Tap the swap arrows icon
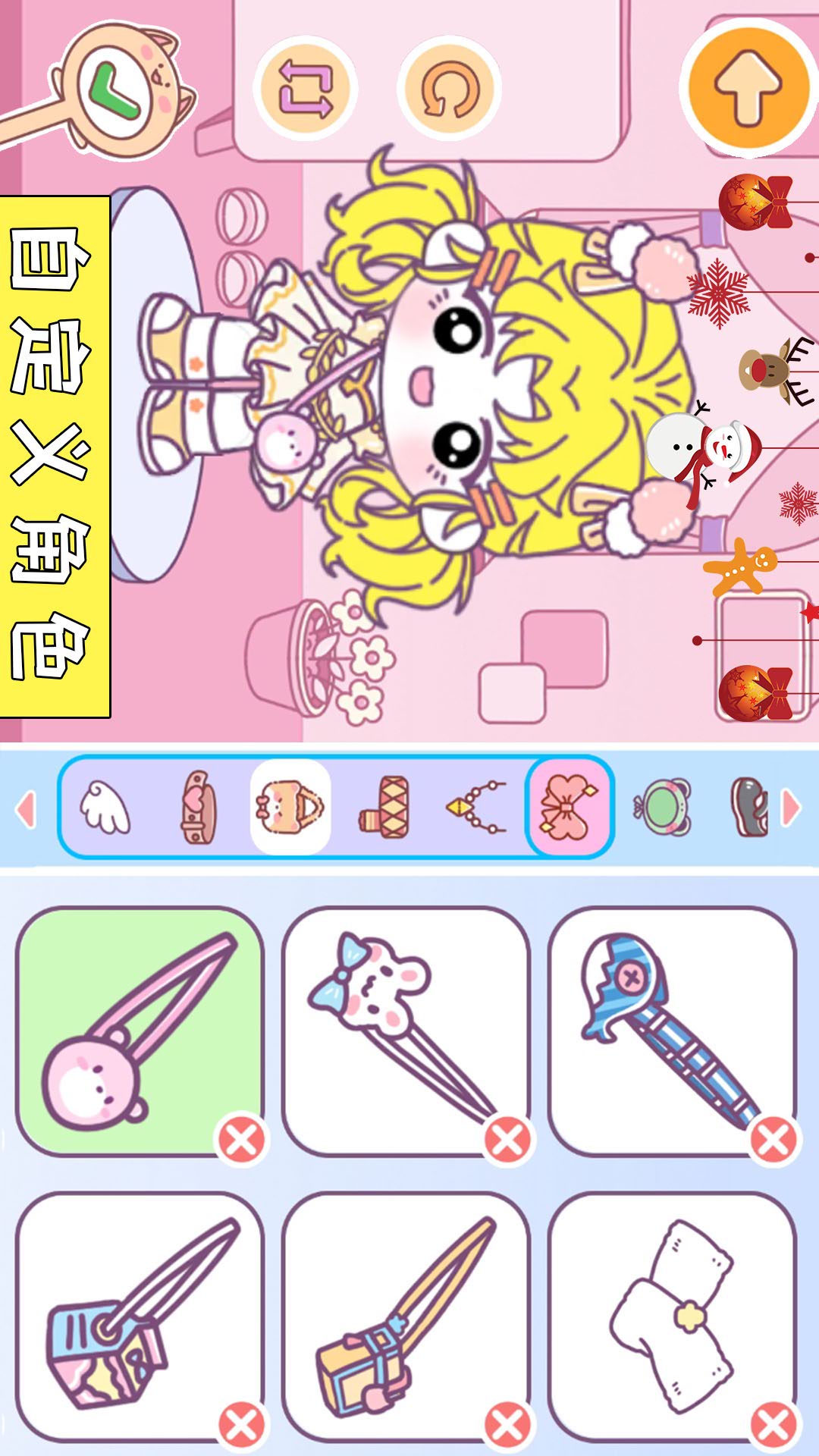This screenshot has height=1456, width=819. 306,89
